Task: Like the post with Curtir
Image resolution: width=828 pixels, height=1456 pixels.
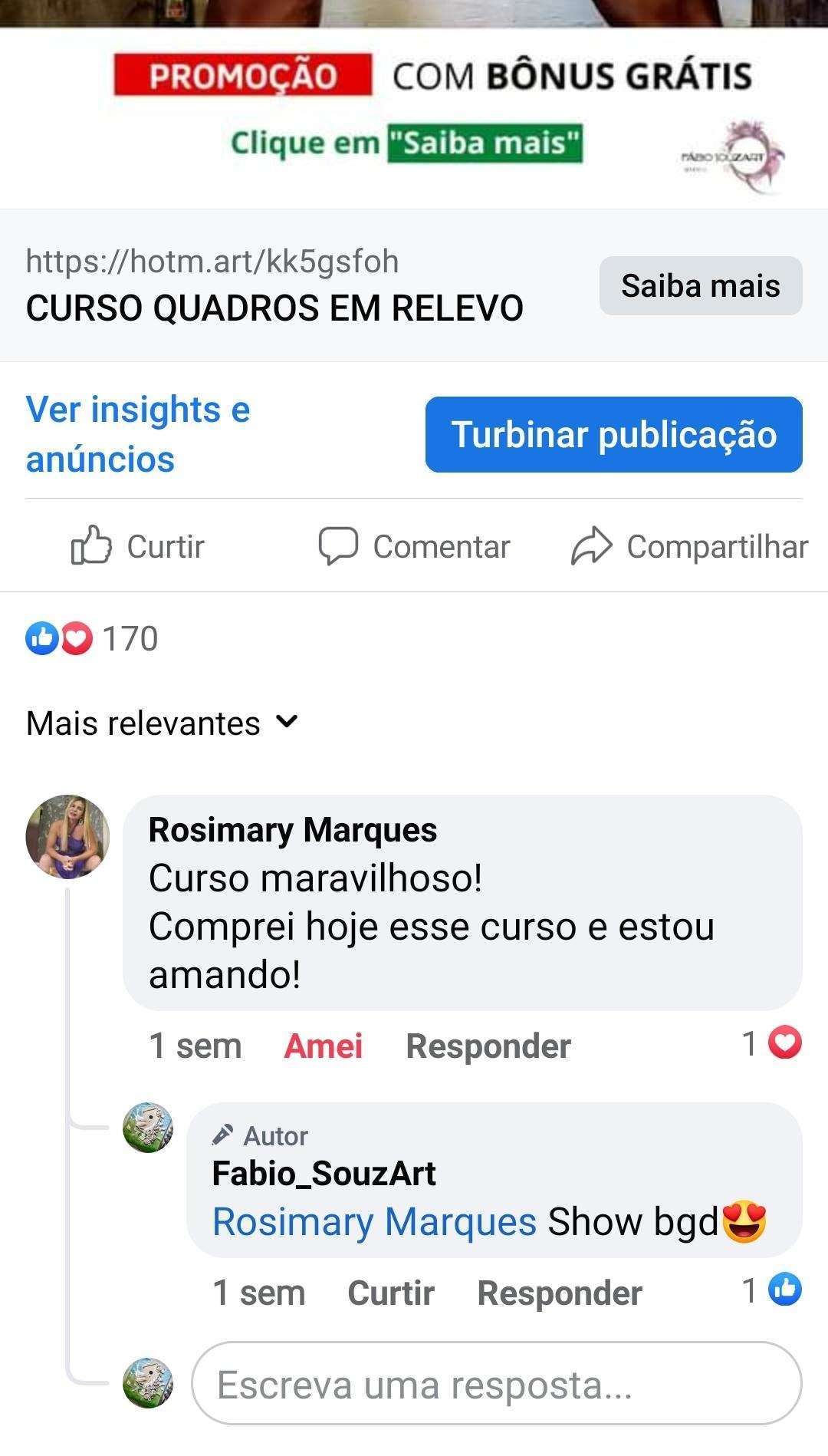Action: coord(138,547)
